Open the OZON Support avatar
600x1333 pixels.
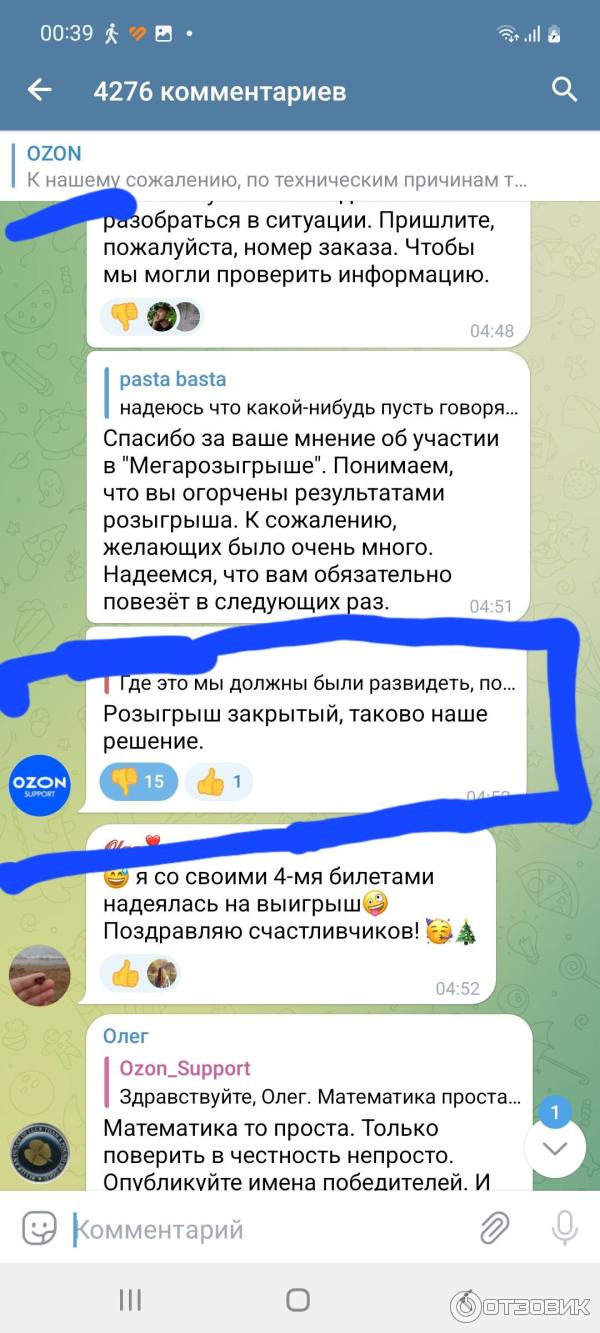[x=39, y=783]
